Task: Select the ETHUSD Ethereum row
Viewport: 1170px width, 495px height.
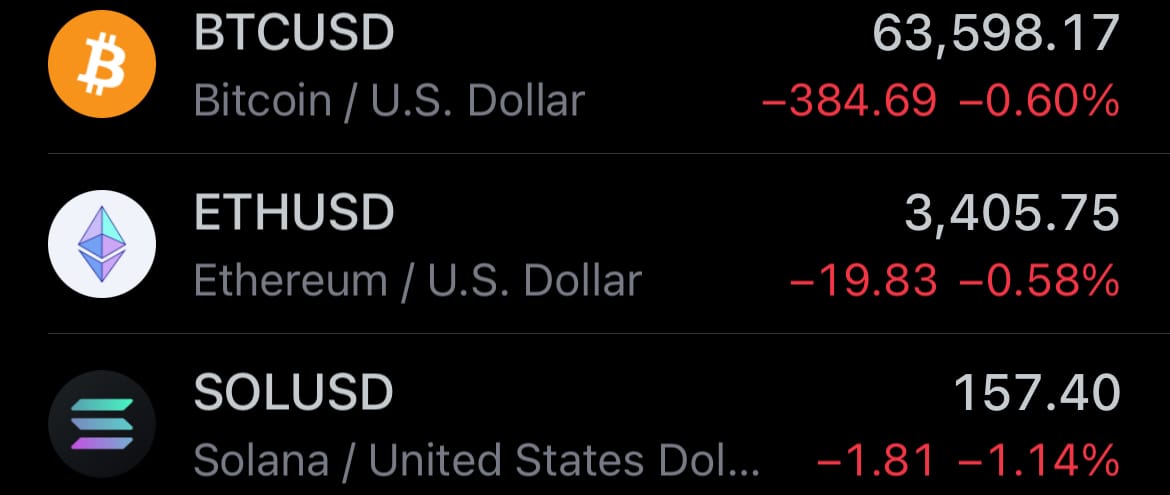Action: 585,245
